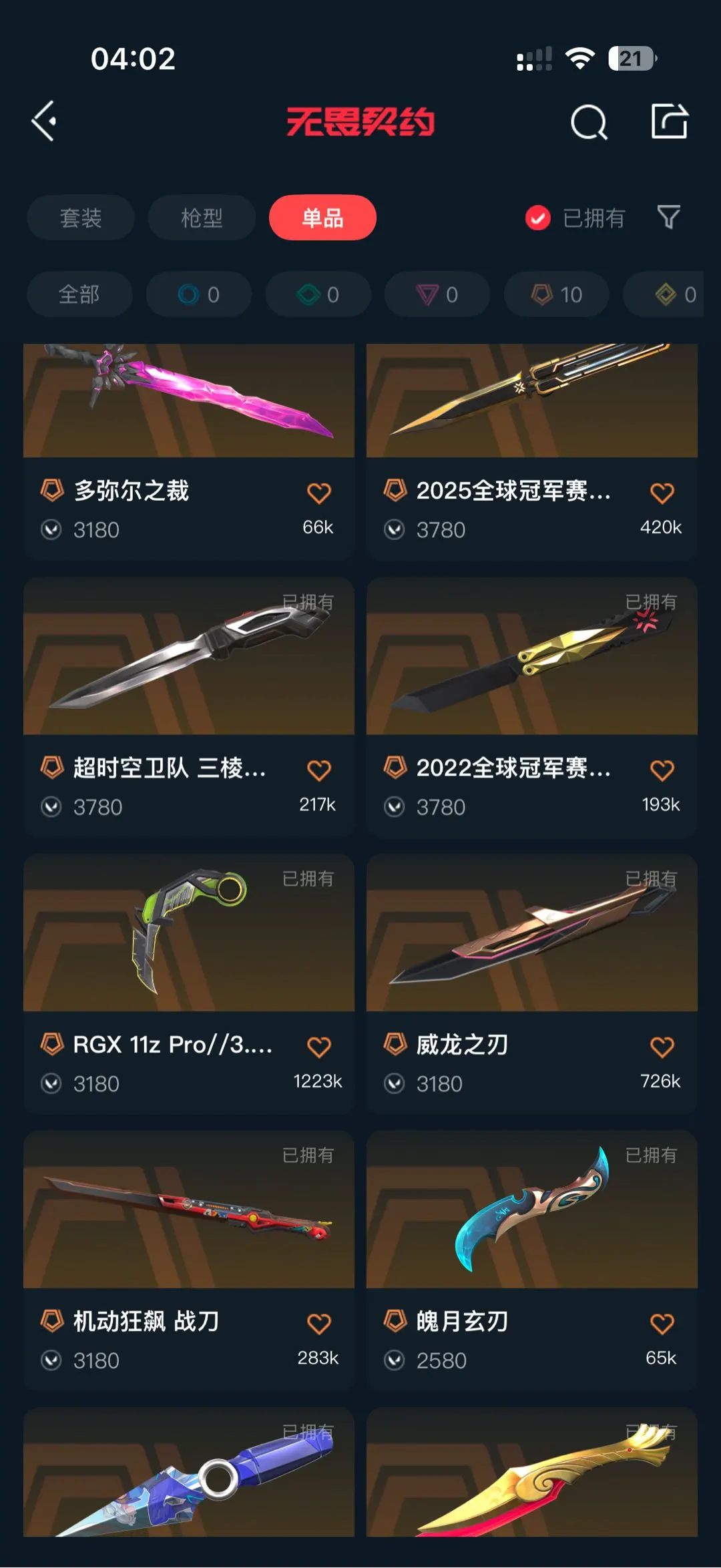The height and width of the screenshot is (1568, 721).
Task: Uncheck the 已拥有 filter checkbox
Action: point(538,218)
